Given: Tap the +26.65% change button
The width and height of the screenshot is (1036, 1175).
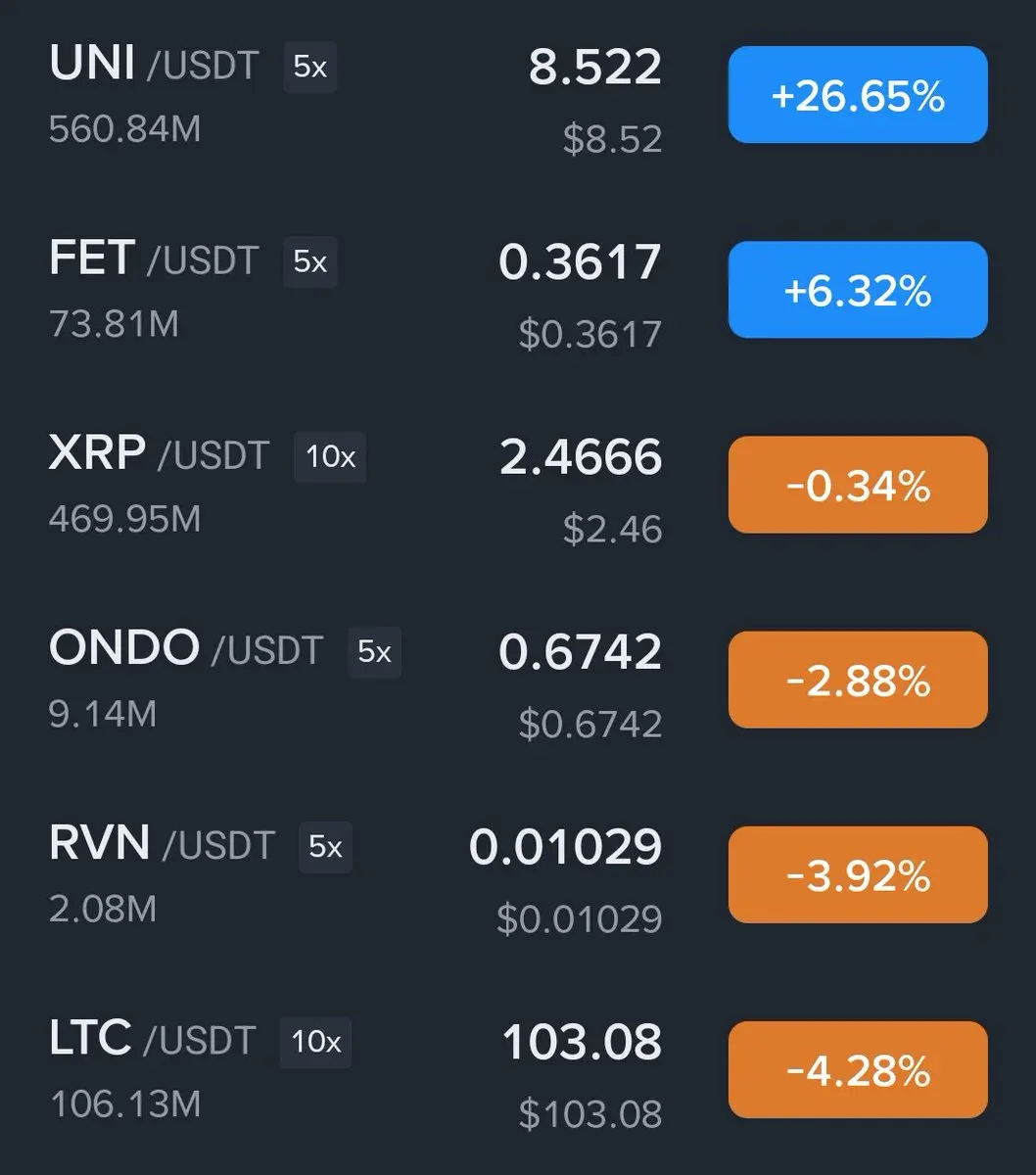Looking at the screenshot, I should tap(858, 96).
